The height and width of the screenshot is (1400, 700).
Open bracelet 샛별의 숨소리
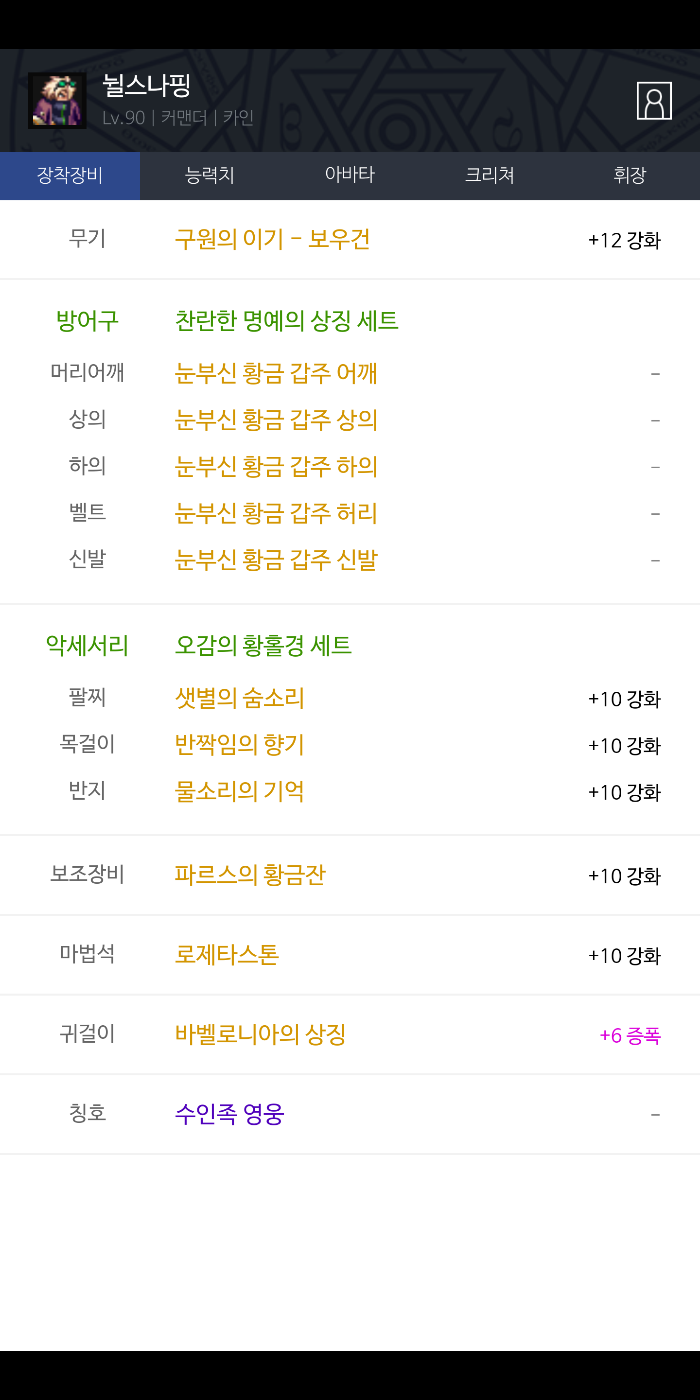click(240, 699)
